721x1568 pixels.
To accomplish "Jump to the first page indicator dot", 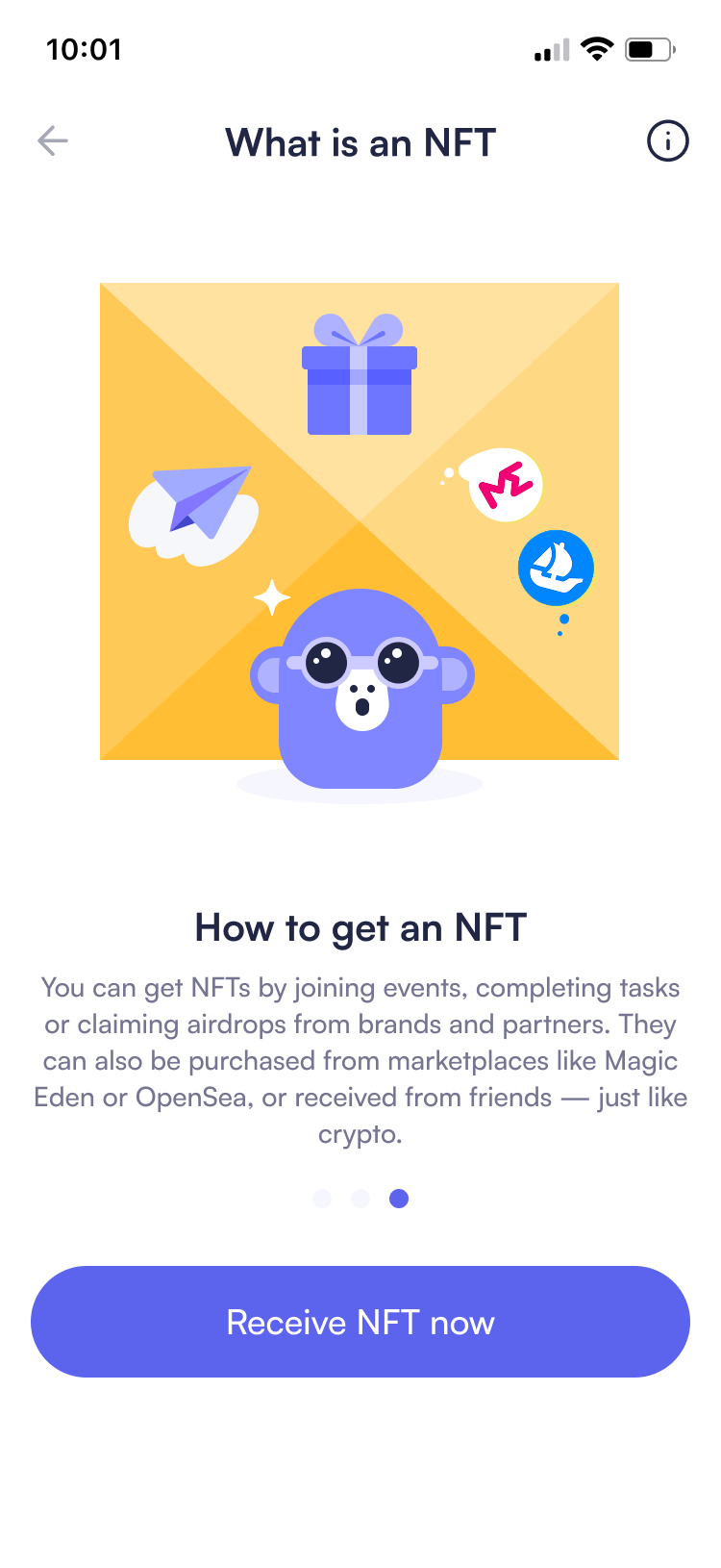I will point(322,1199).
